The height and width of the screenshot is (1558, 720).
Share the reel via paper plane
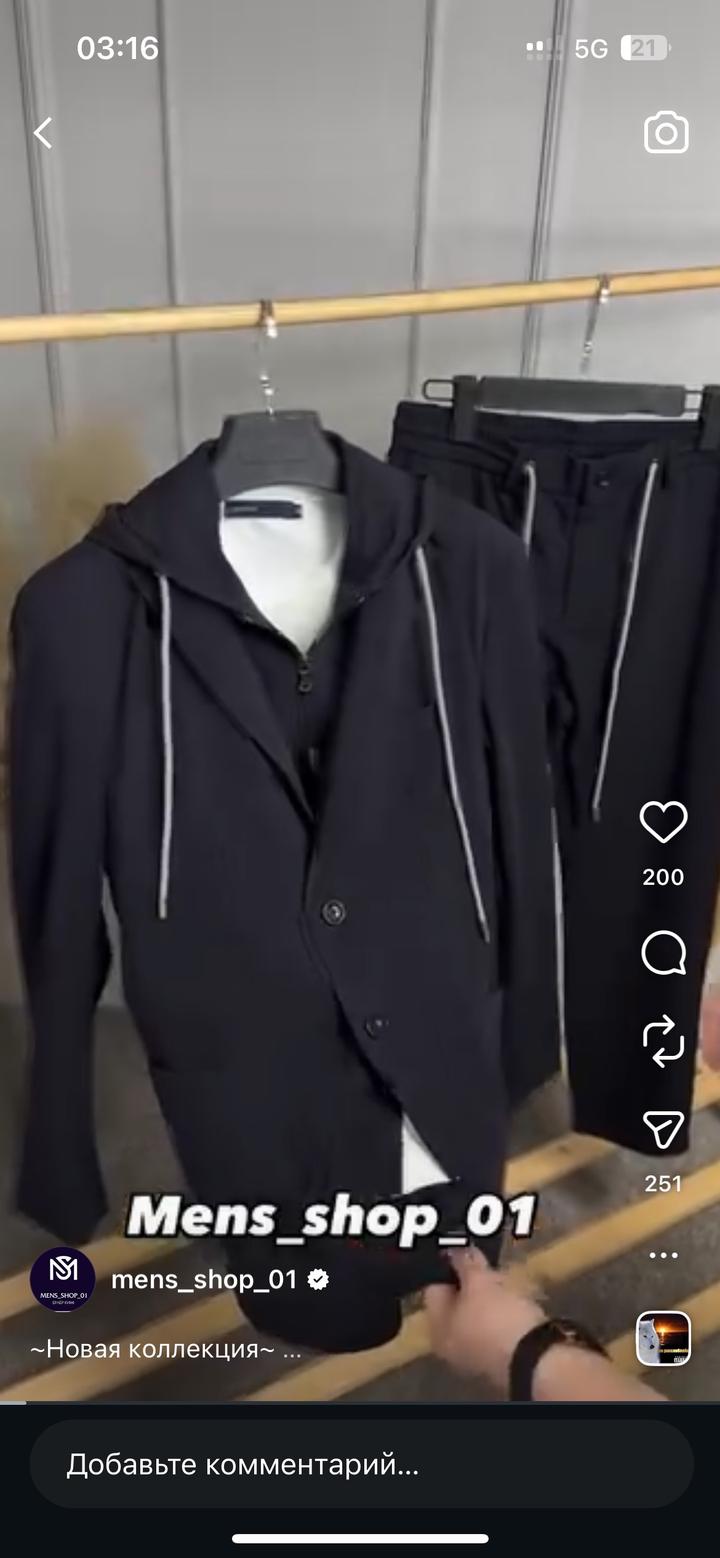click(x=663, y=1130)
